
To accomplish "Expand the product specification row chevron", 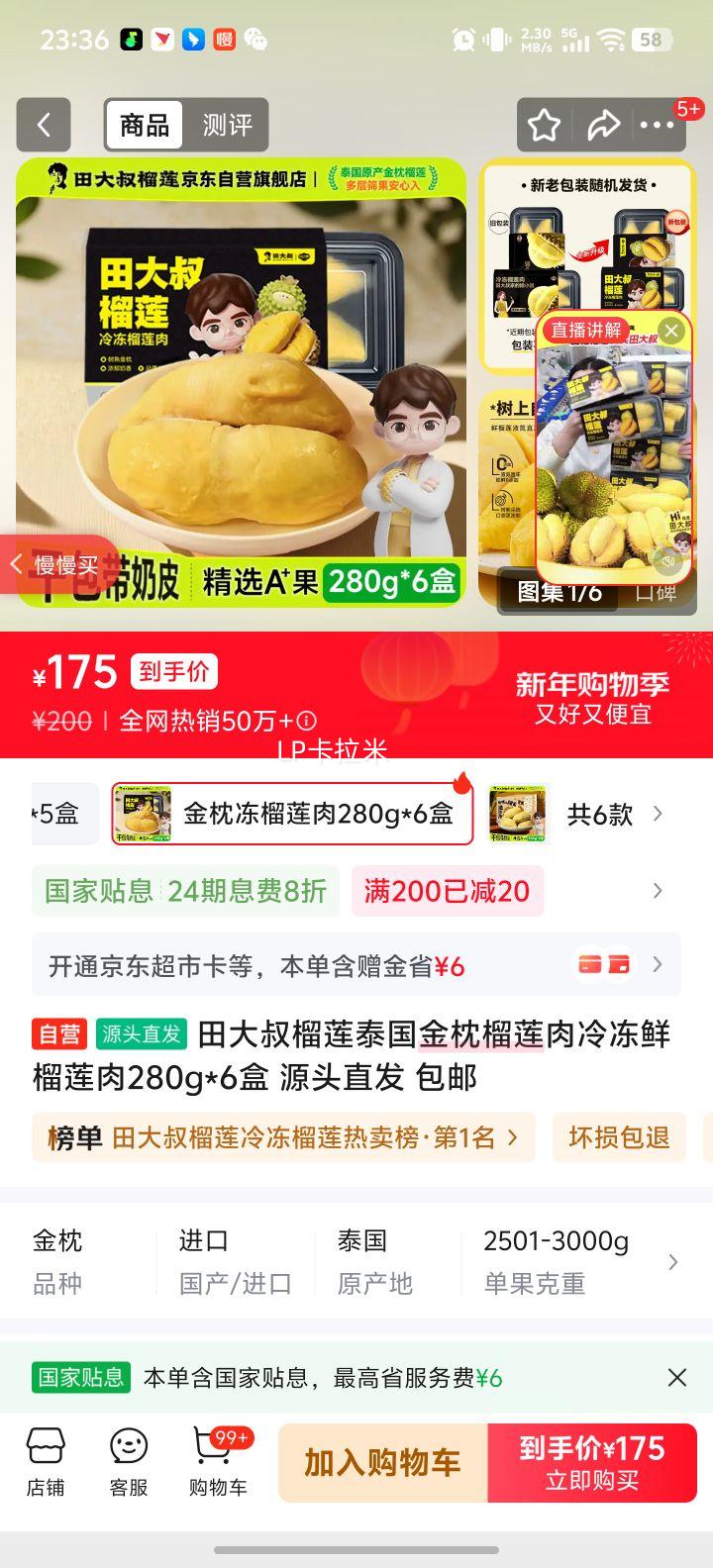I will point(673,1260).
